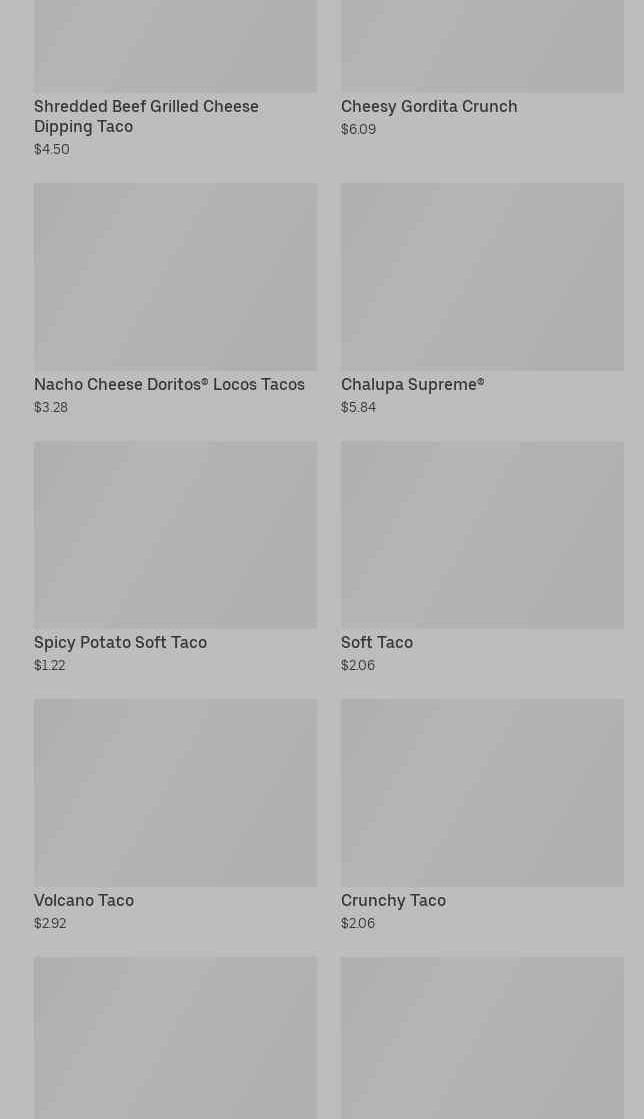Open the Soft Taco item
Screen dimensions: 644x1119
pos(482,557)
